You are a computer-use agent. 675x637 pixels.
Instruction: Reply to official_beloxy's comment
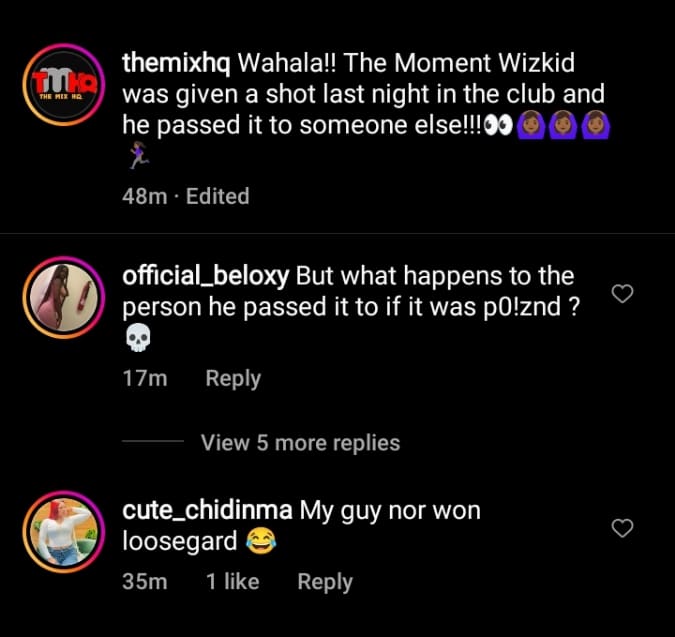(x=232, y=379)
